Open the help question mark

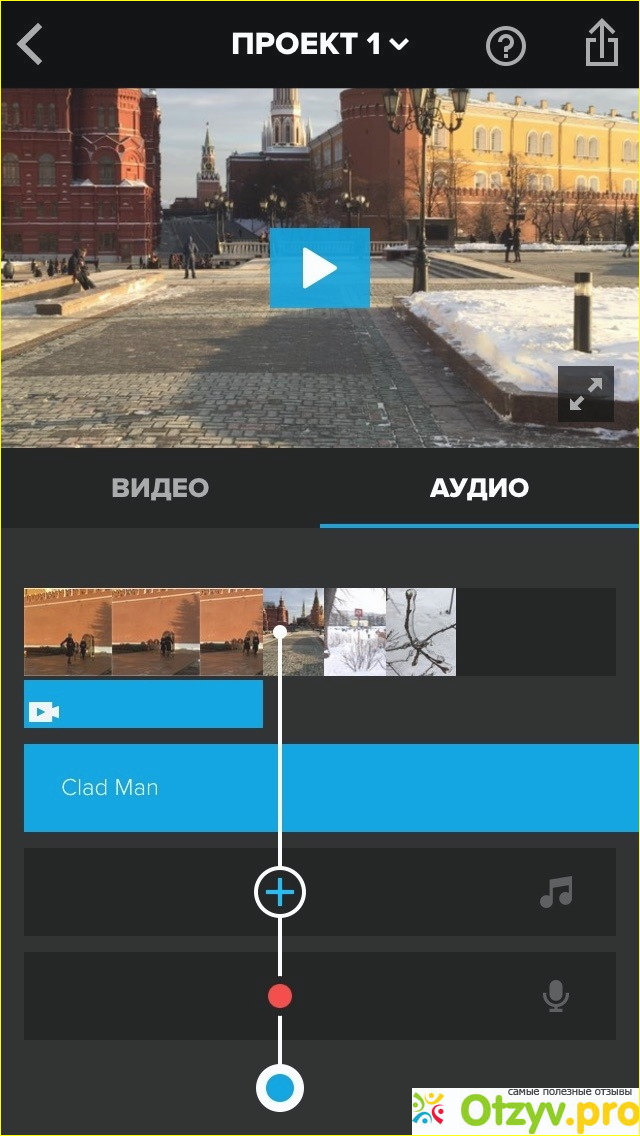tap(506, 46)
